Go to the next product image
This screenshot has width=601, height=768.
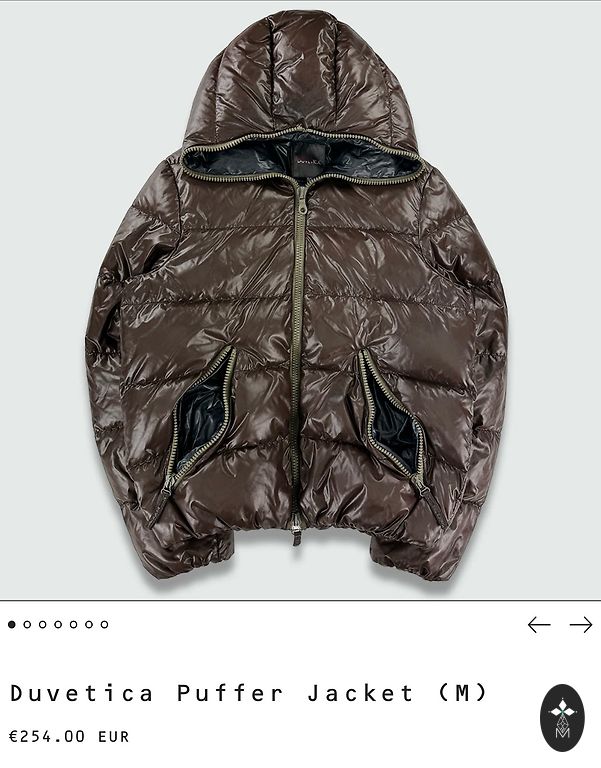(581, 625)
